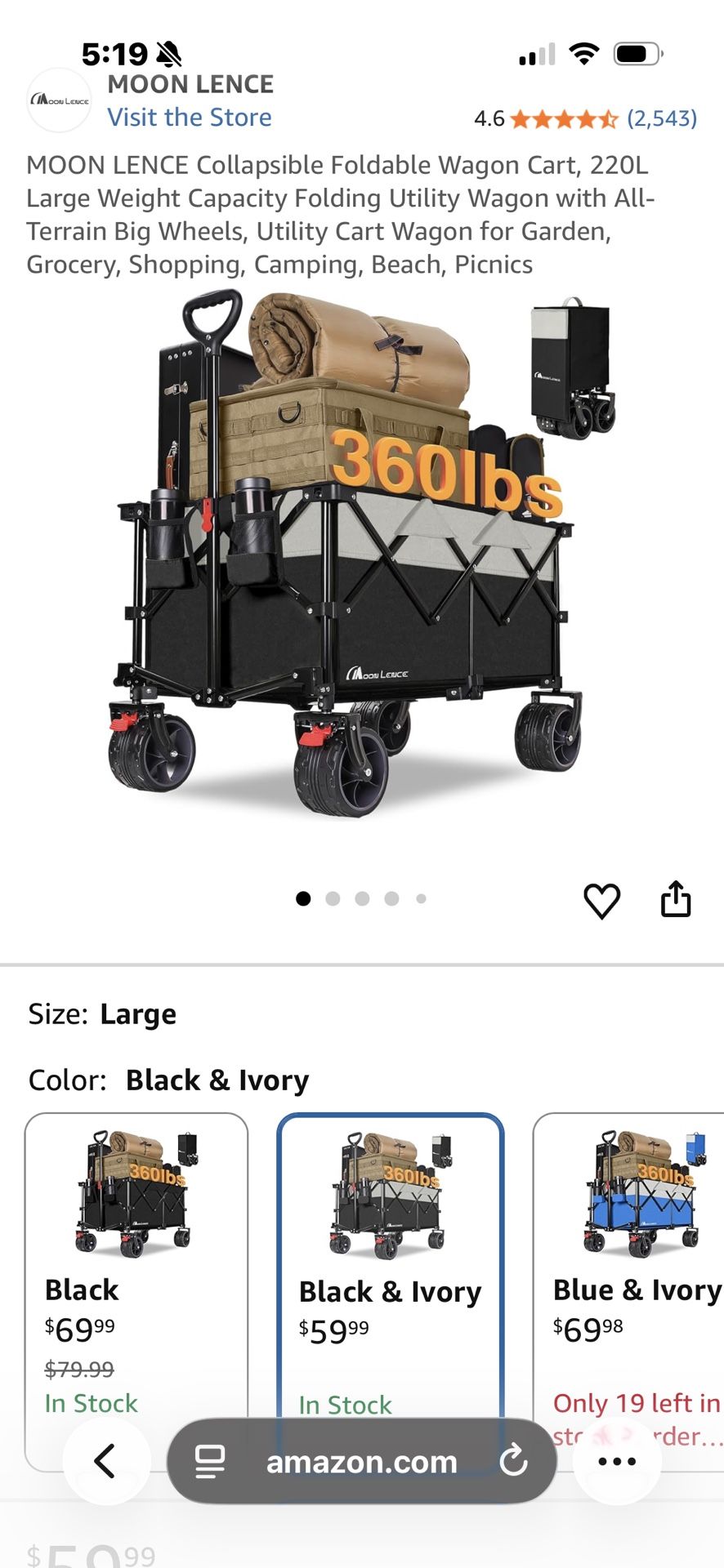Add wagon to wish list heart

click(602, 901)
